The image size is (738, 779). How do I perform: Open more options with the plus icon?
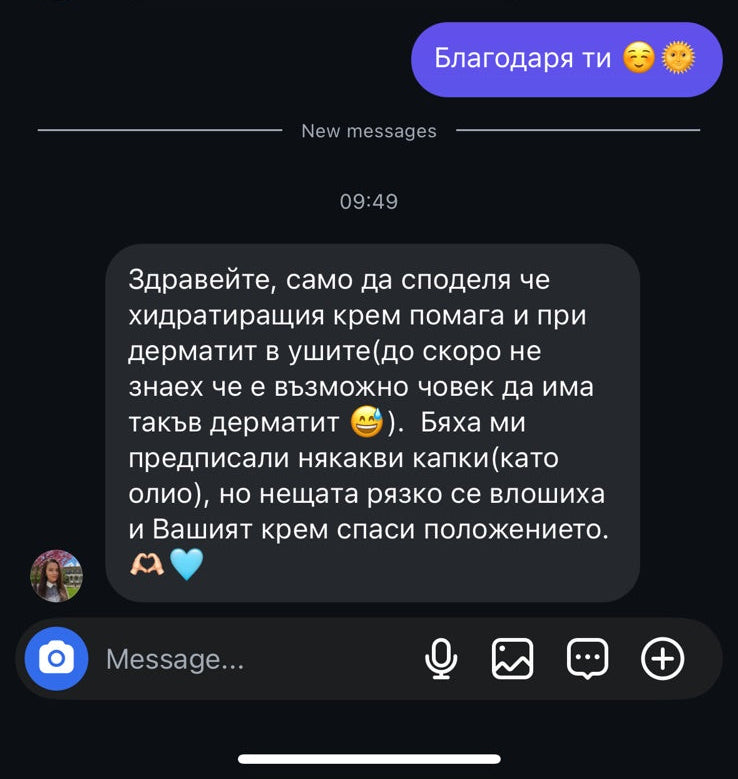click(x=662, y=659)
